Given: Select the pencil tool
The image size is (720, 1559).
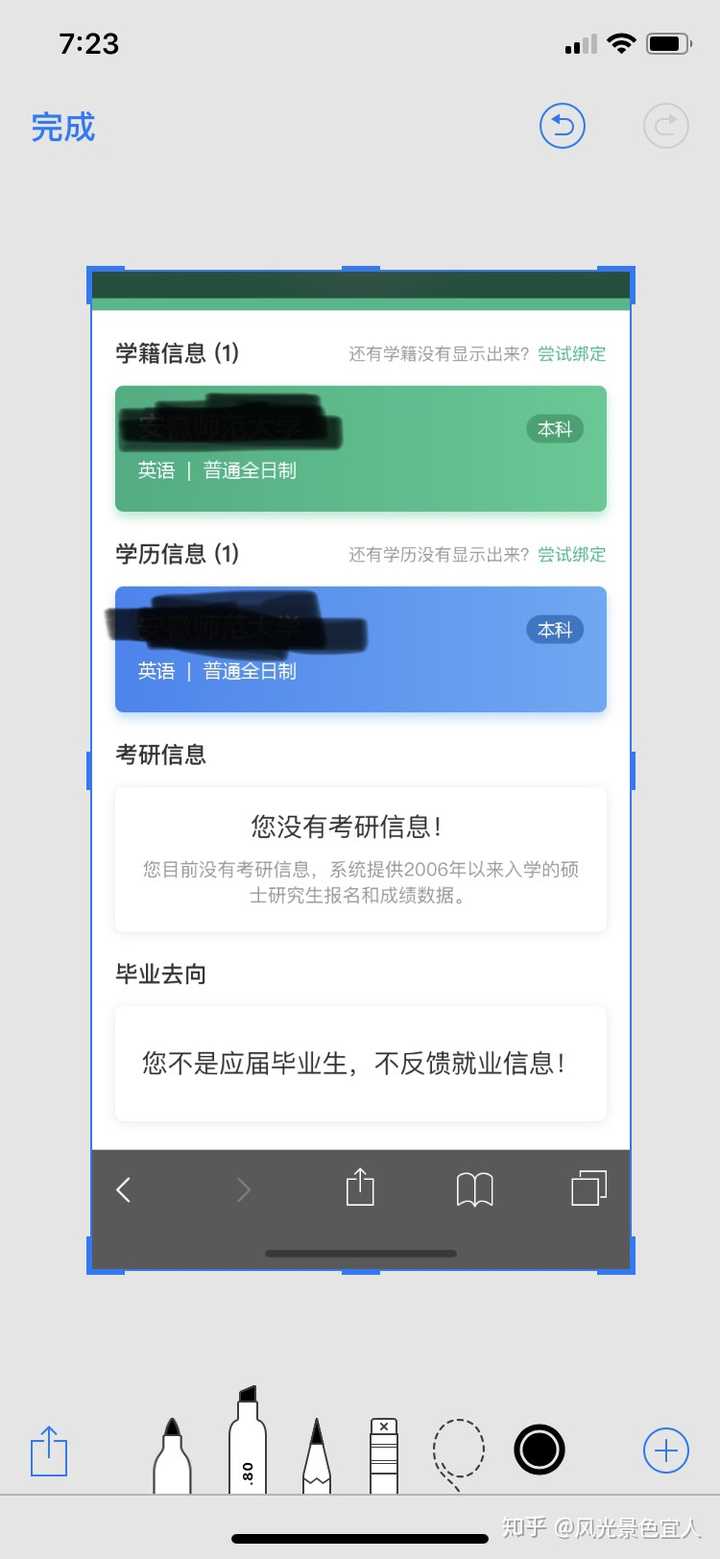Looking at the screenshot, I should point(317,1456).
